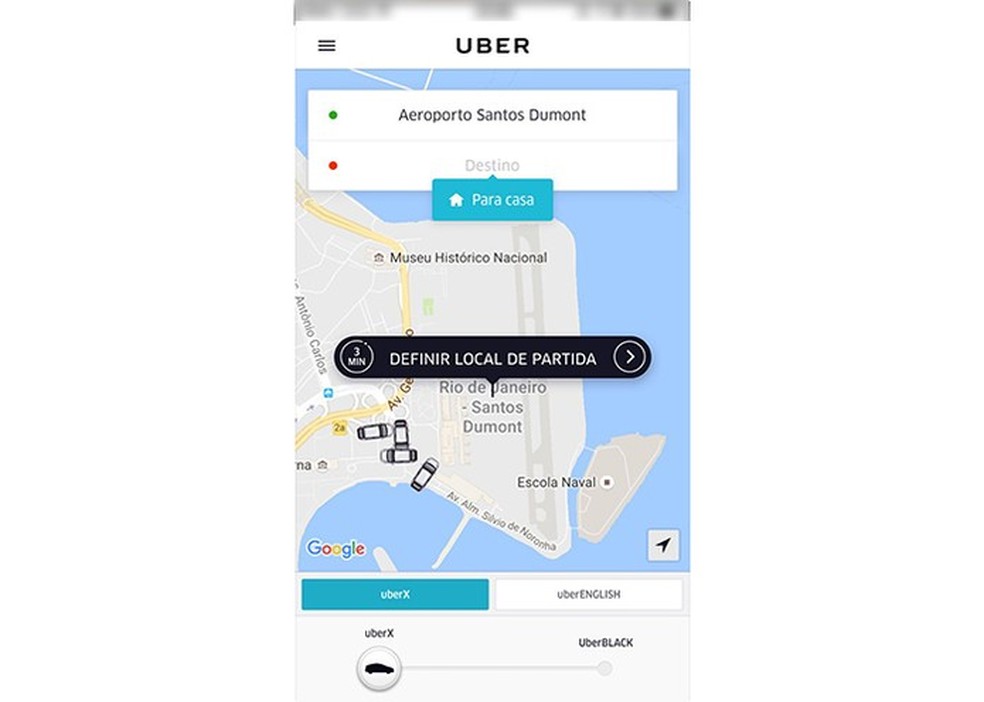Edit the pickup field Aeroporto Santos Dumont

coord(492,115)
